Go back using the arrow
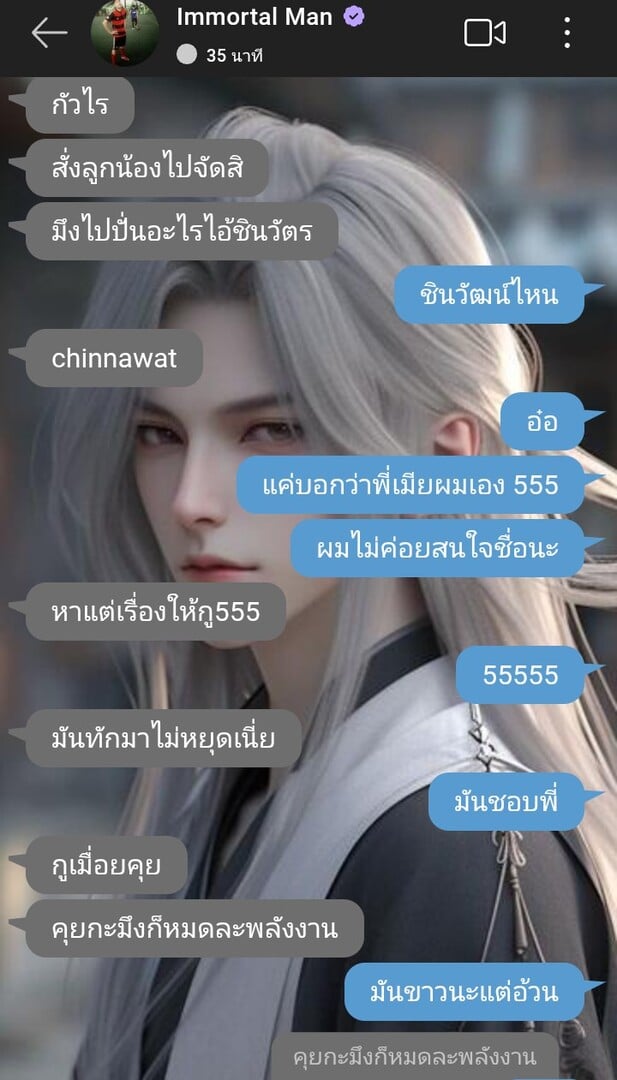 tap(48, 33)
